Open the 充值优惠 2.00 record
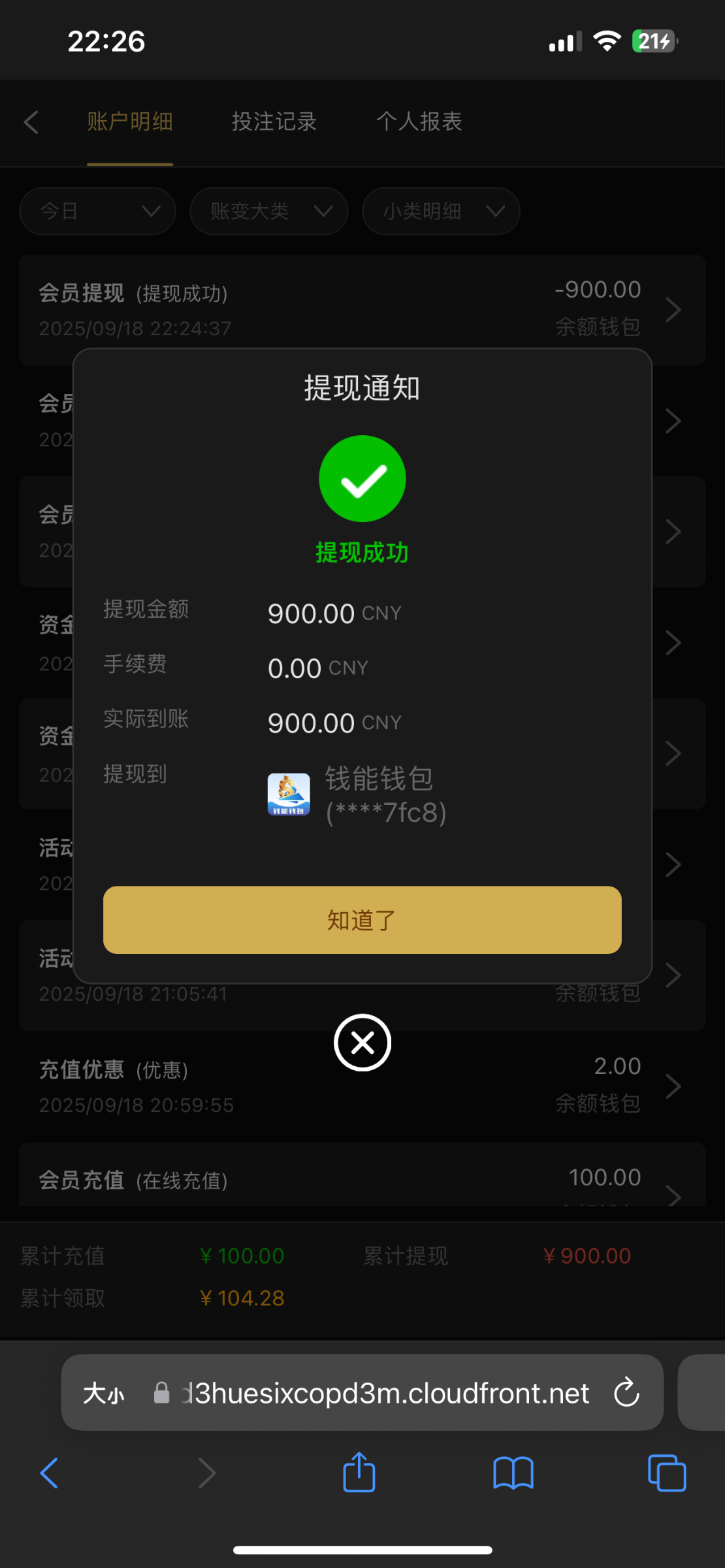 point(362,1086)
